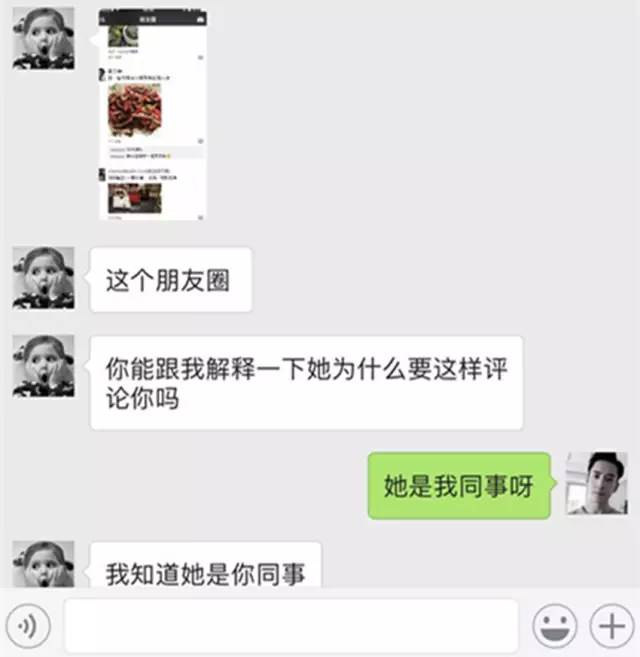Open the plus attachments menu
The image size is (640, 657).
(x=609, y=627)
